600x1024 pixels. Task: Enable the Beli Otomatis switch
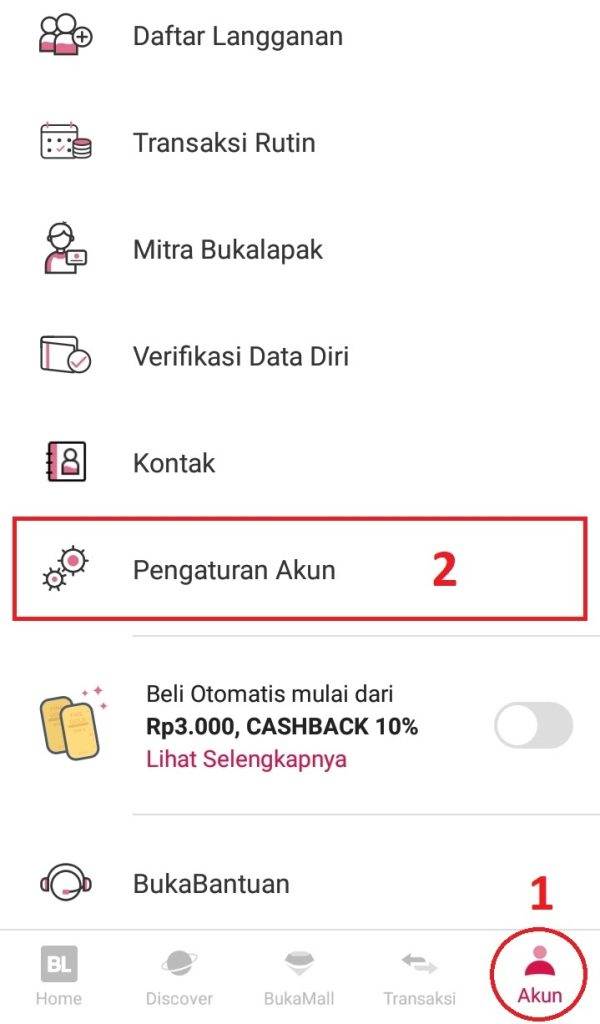click(534, 725)
